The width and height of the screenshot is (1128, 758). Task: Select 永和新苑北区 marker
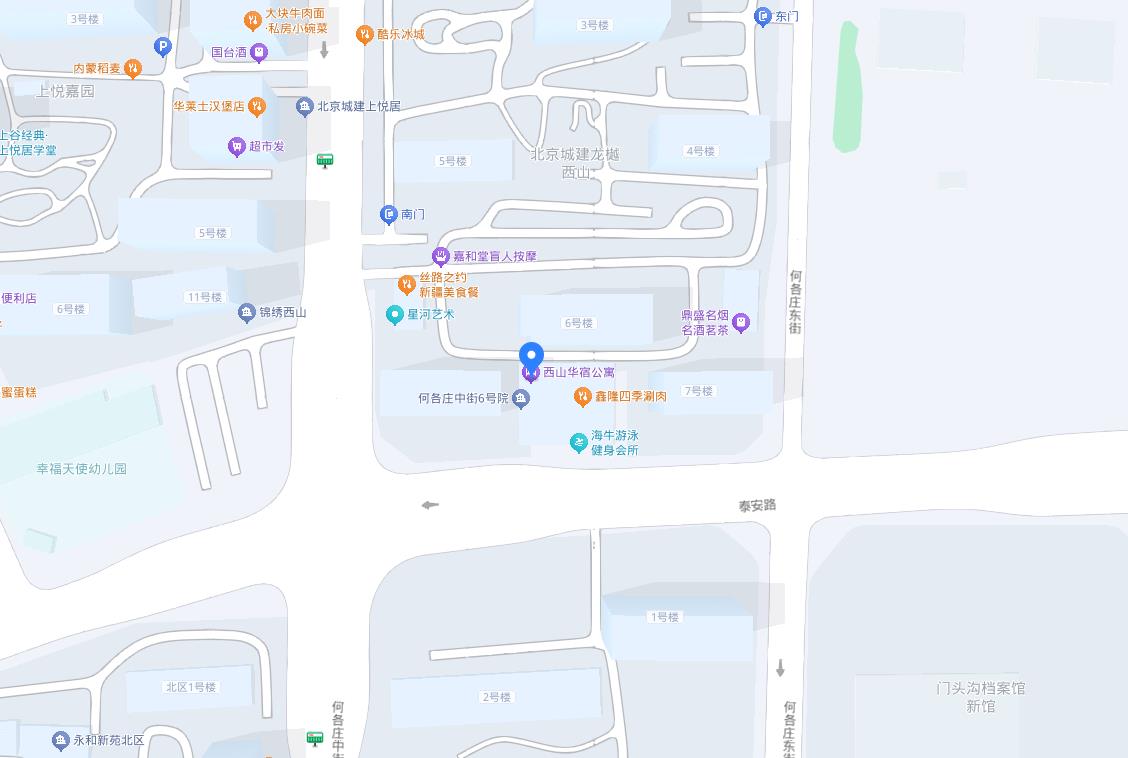60,741
